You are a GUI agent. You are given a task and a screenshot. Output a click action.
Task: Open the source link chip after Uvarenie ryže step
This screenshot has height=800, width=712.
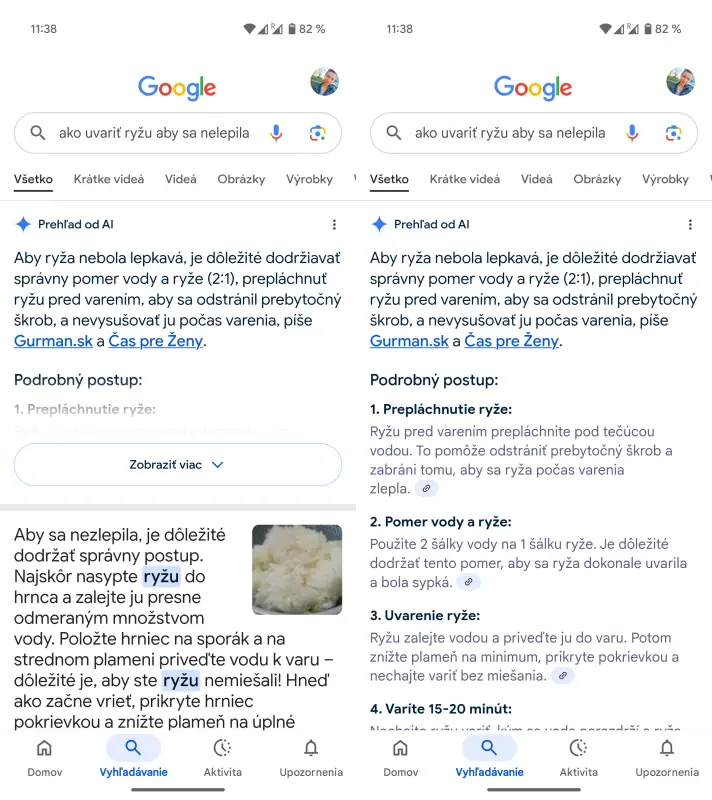(x=564, y=676)
